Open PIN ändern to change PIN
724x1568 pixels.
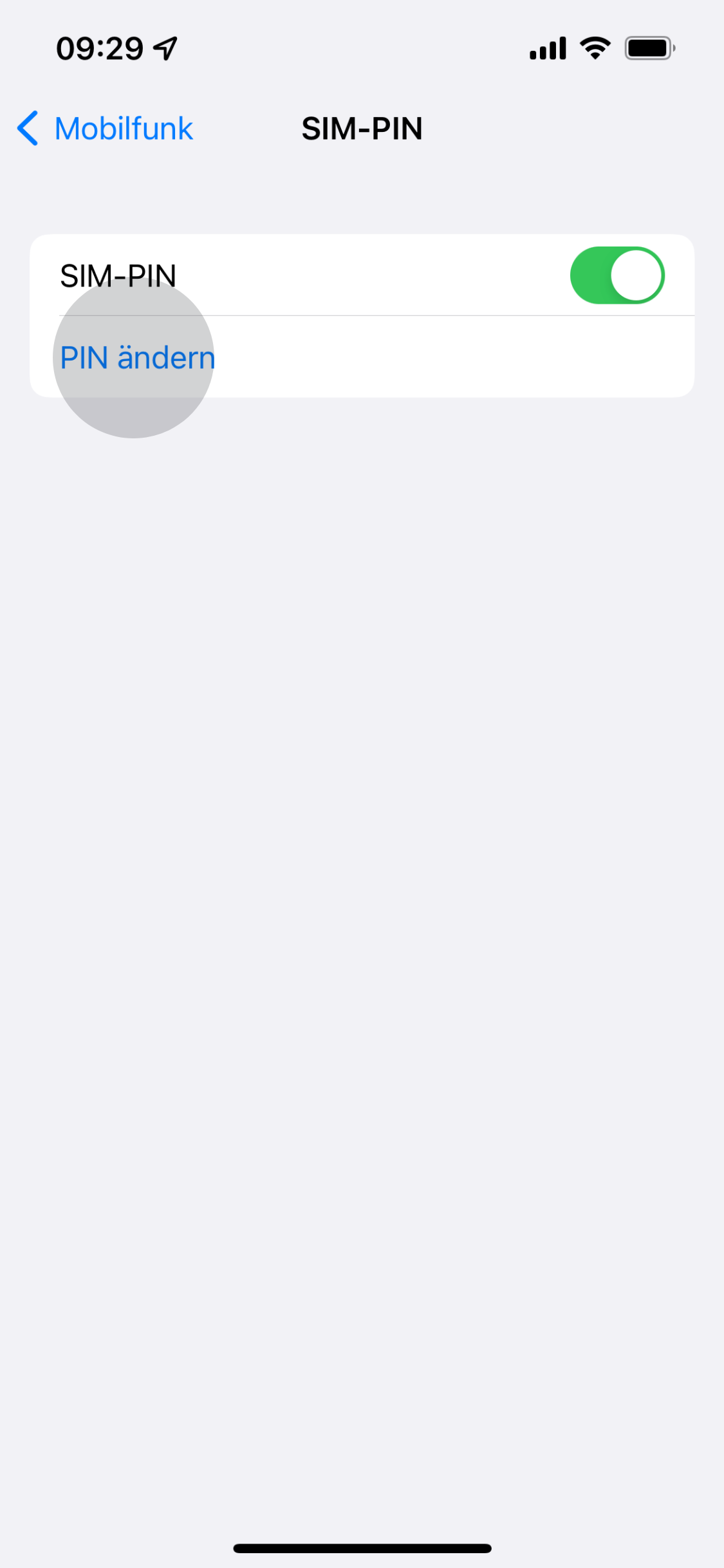point(138,358)
